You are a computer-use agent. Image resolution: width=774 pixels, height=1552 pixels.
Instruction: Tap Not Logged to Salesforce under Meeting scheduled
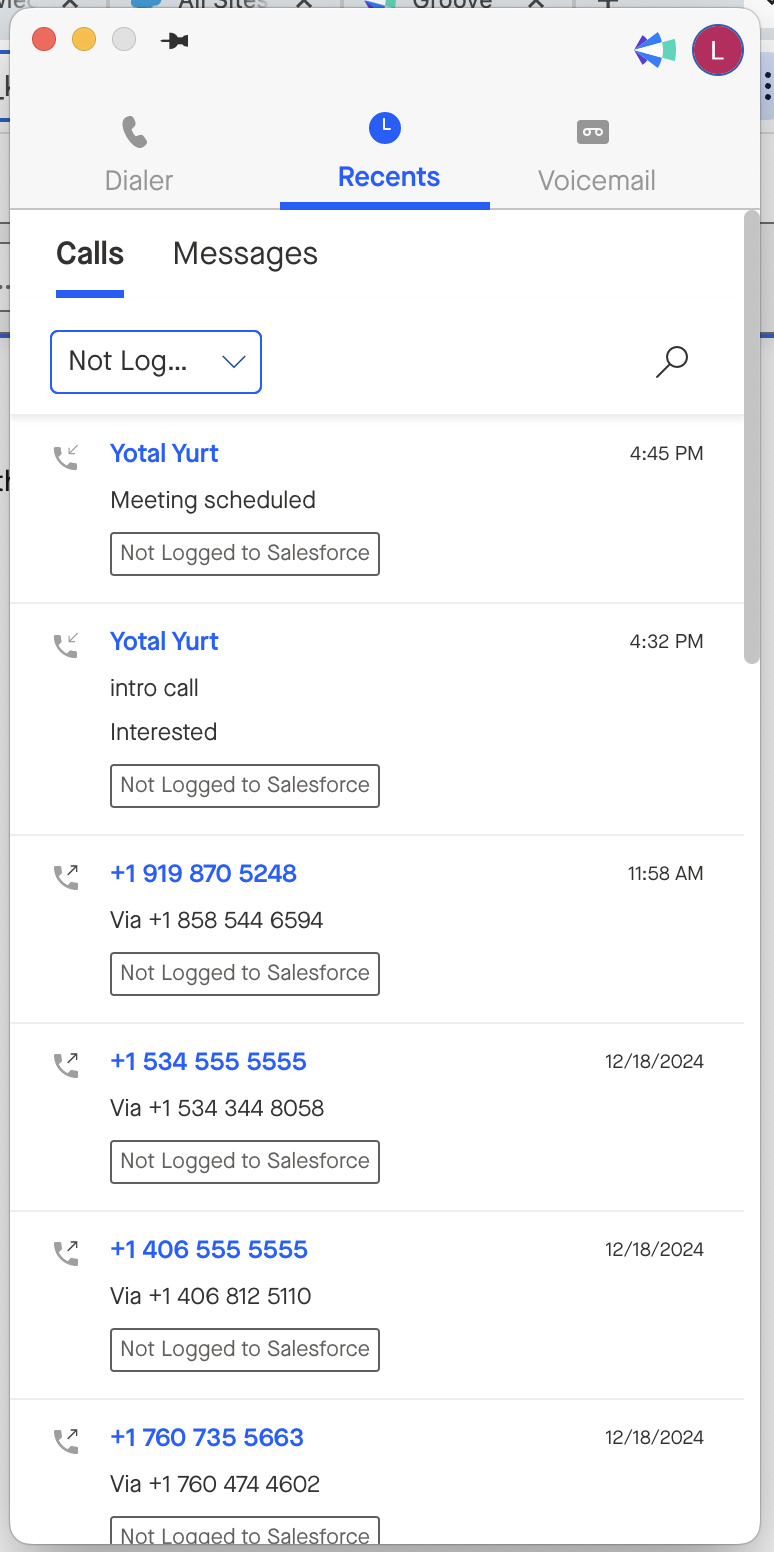(x=245, y=553)
